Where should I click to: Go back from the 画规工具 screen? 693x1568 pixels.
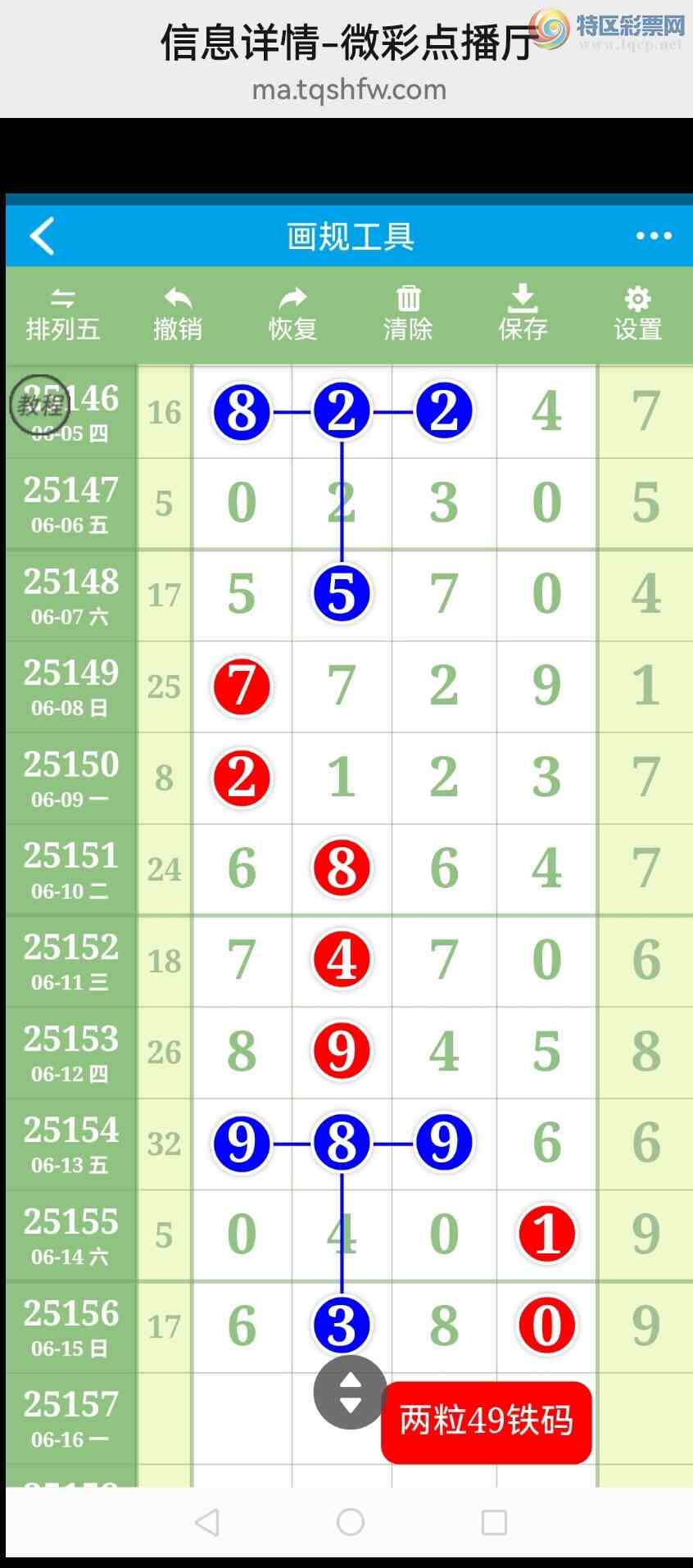(x=43, y=236)
